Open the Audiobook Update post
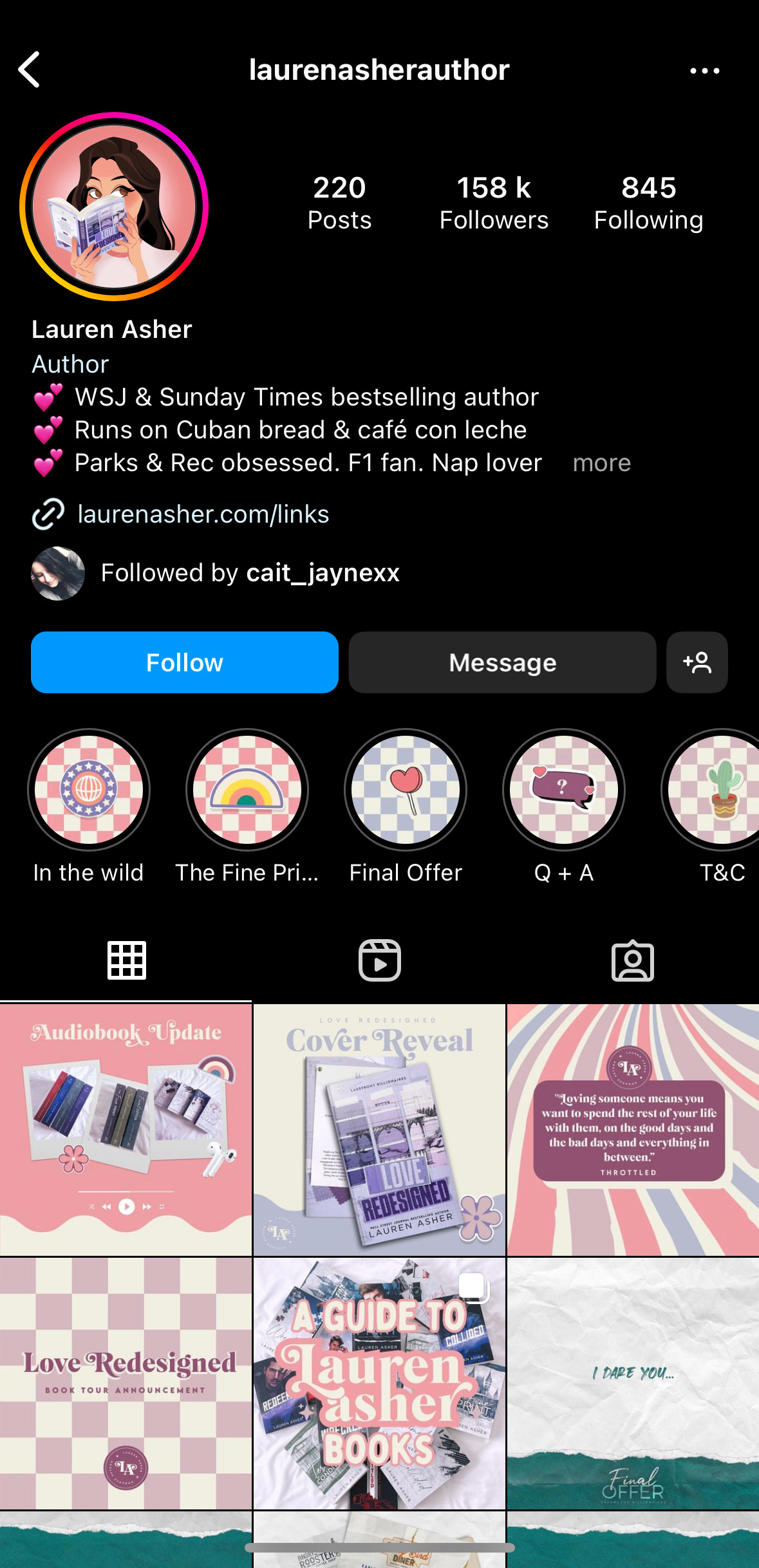Screen dimensions: 759x1568 click(126, 1130)
